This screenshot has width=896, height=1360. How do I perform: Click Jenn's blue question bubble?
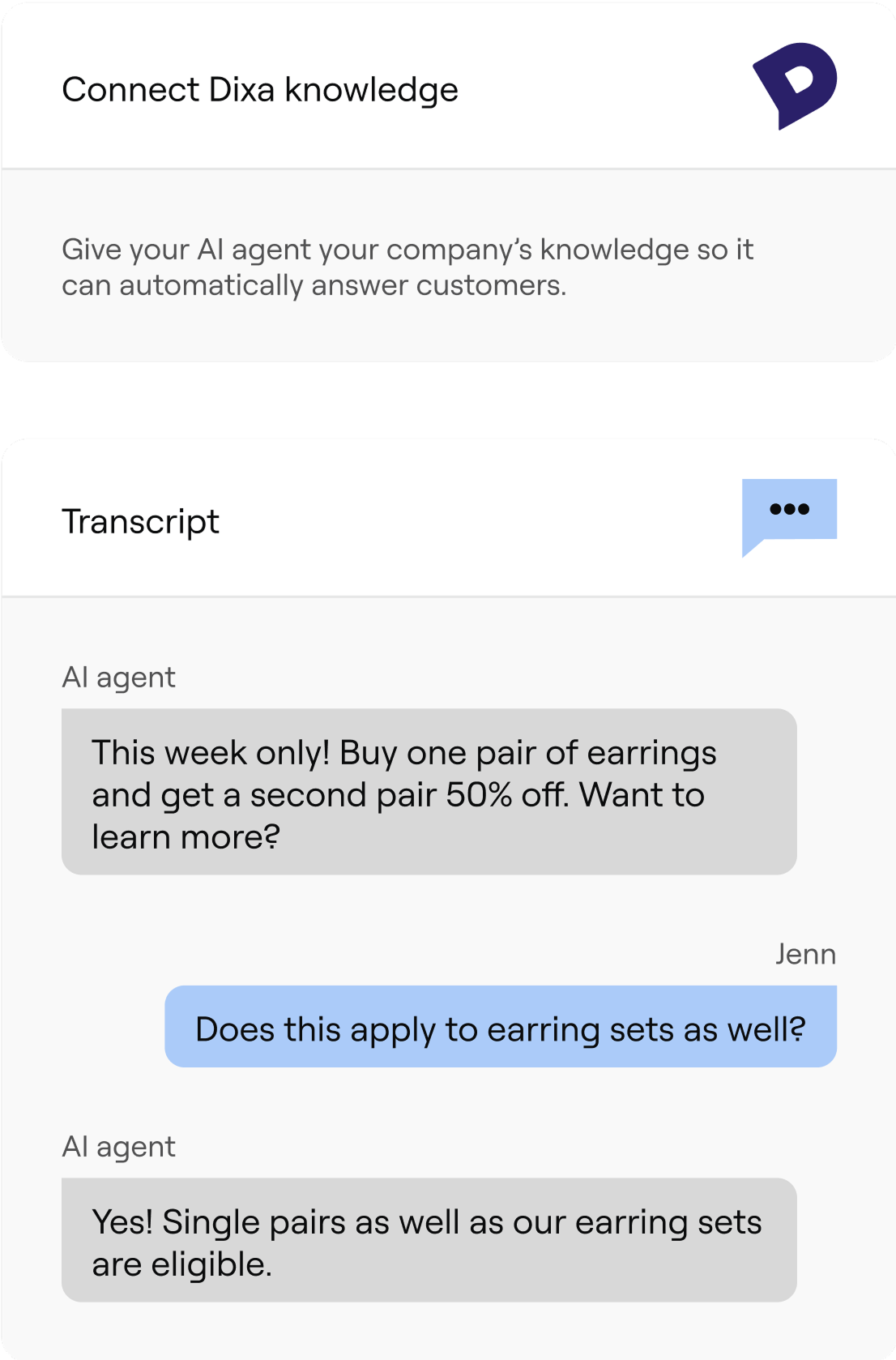(500, 1027)
